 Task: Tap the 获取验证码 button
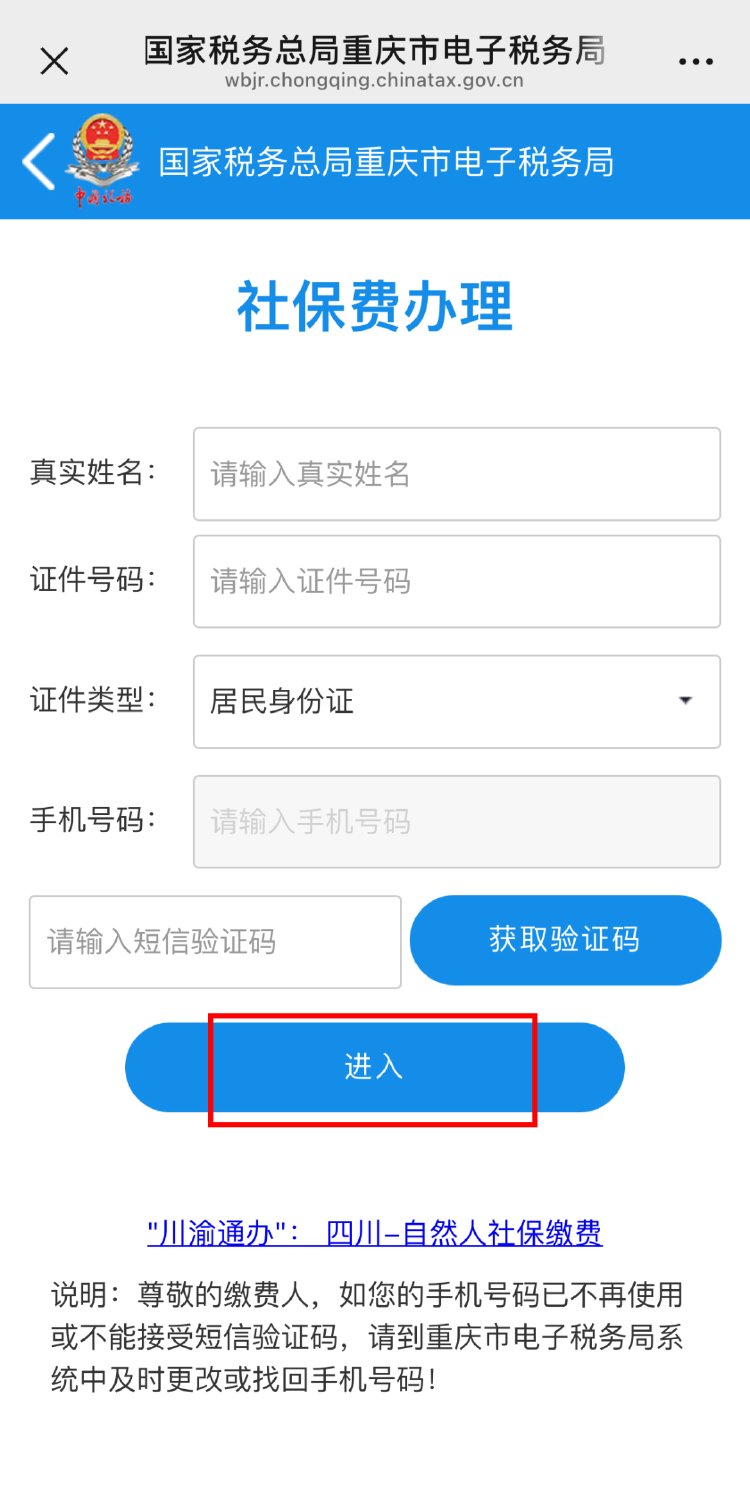point(565,940)
